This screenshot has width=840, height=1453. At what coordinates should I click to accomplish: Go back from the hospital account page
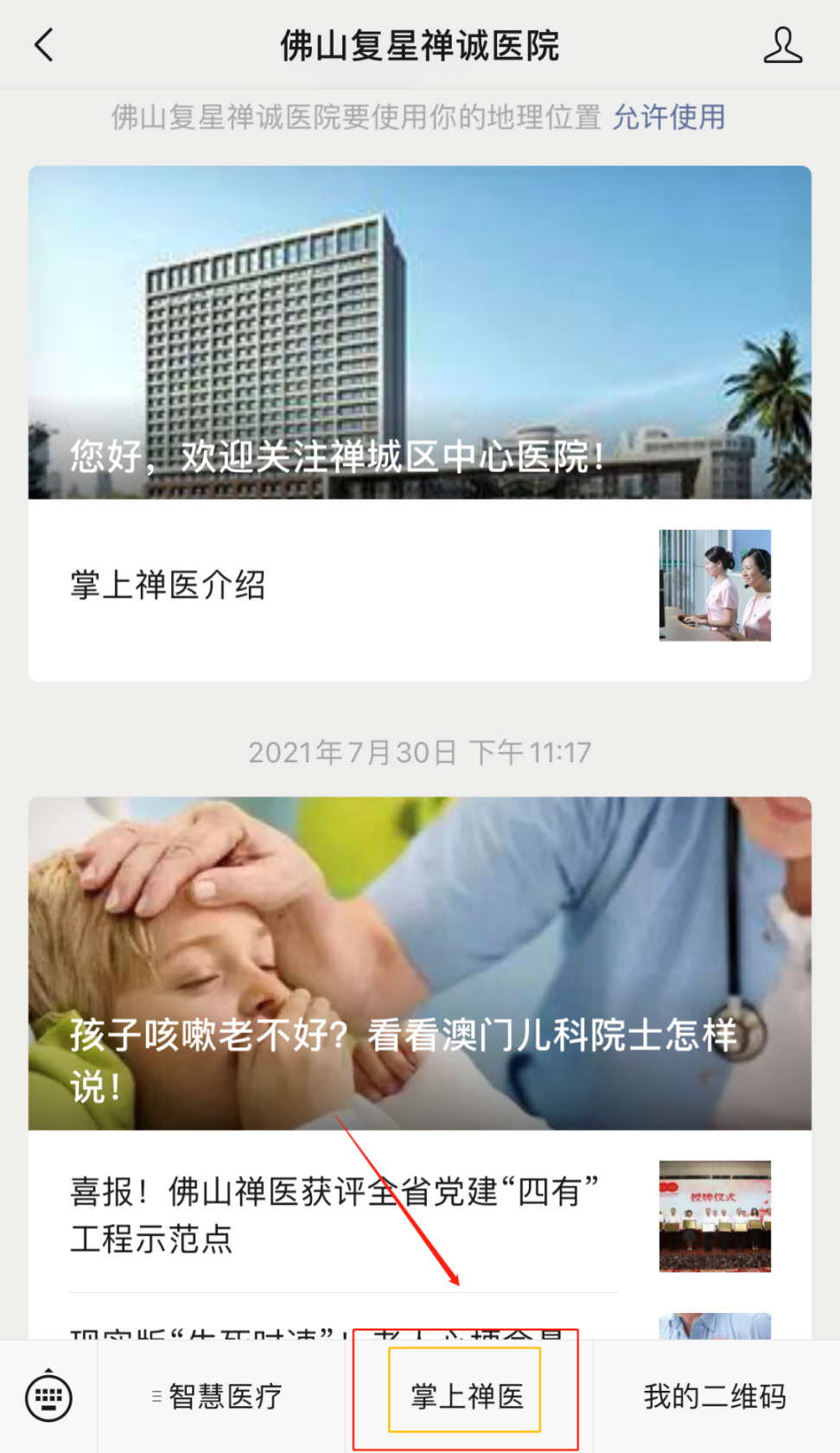click(x=45, y=45)
